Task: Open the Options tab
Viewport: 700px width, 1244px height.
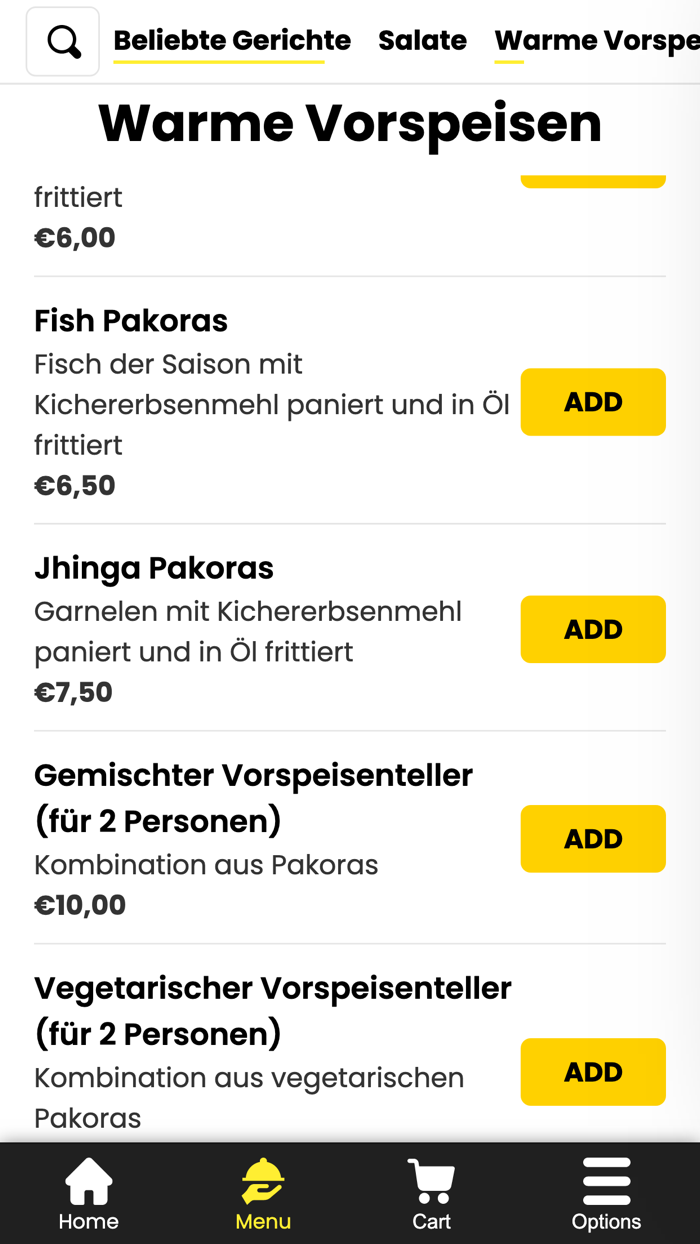Action: 606,1194
